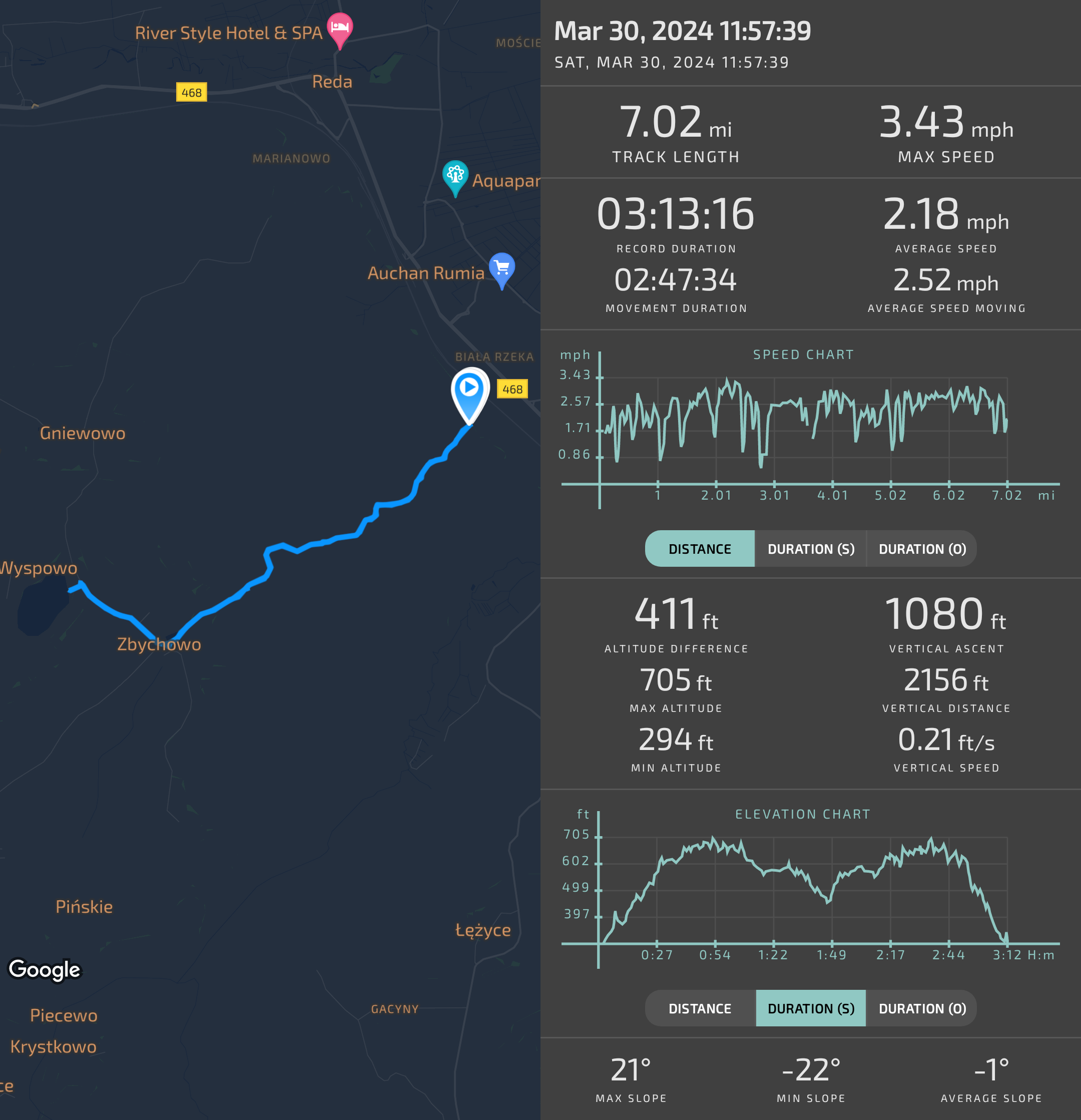Switch elevation chart to Distance
The image size is (1081, 1120).
point(700,1008)
